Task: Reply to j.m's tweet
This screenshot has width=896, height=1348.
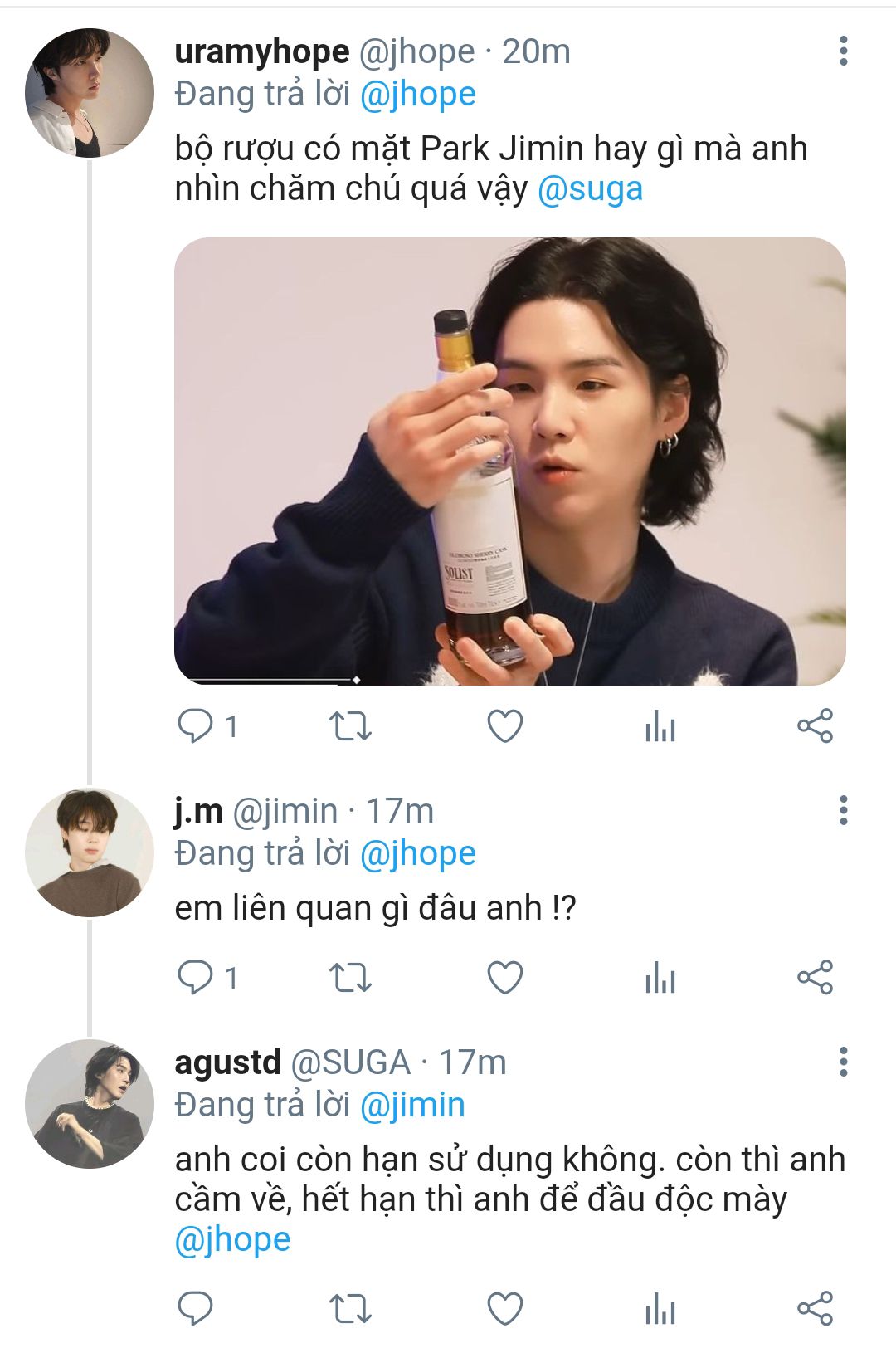Action: [196, 977]
